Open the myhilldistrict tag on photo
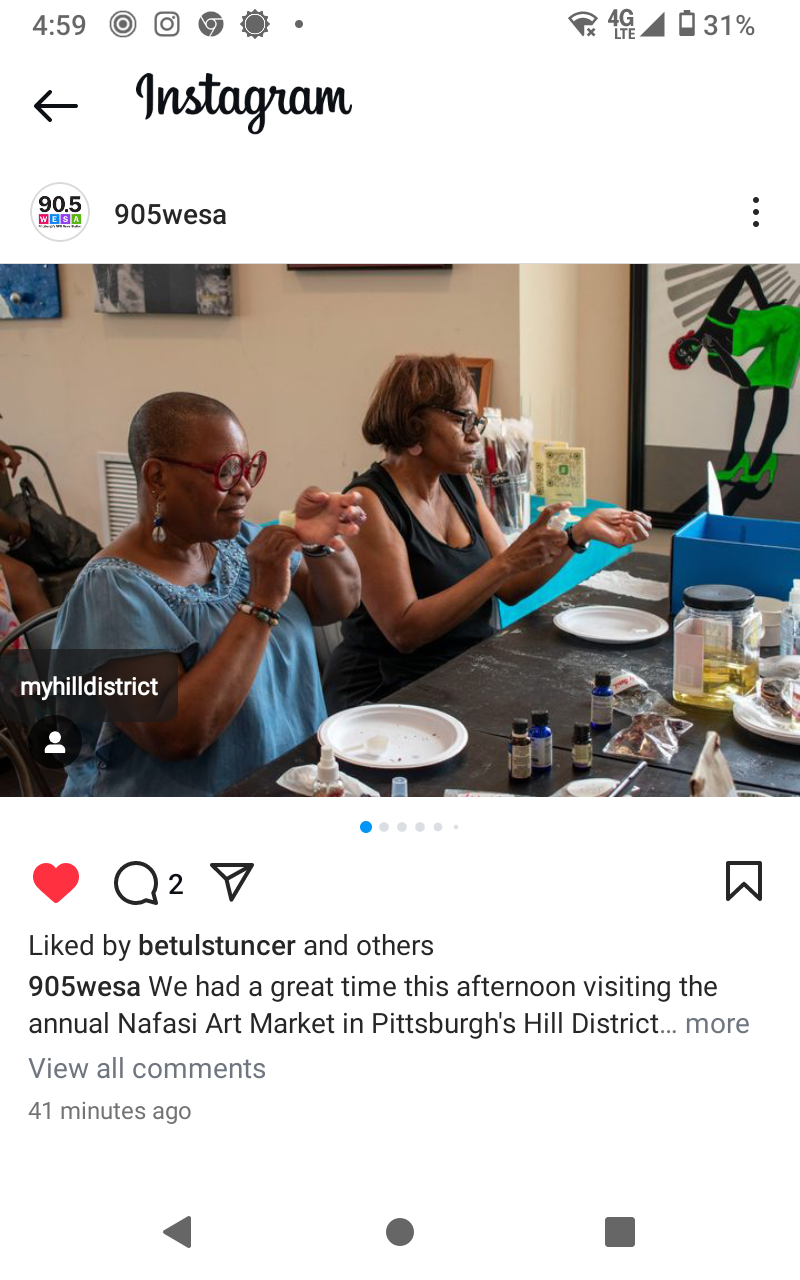Image resolution: width=800 pixels, height=1280 pixels. [x=90, y=687]
